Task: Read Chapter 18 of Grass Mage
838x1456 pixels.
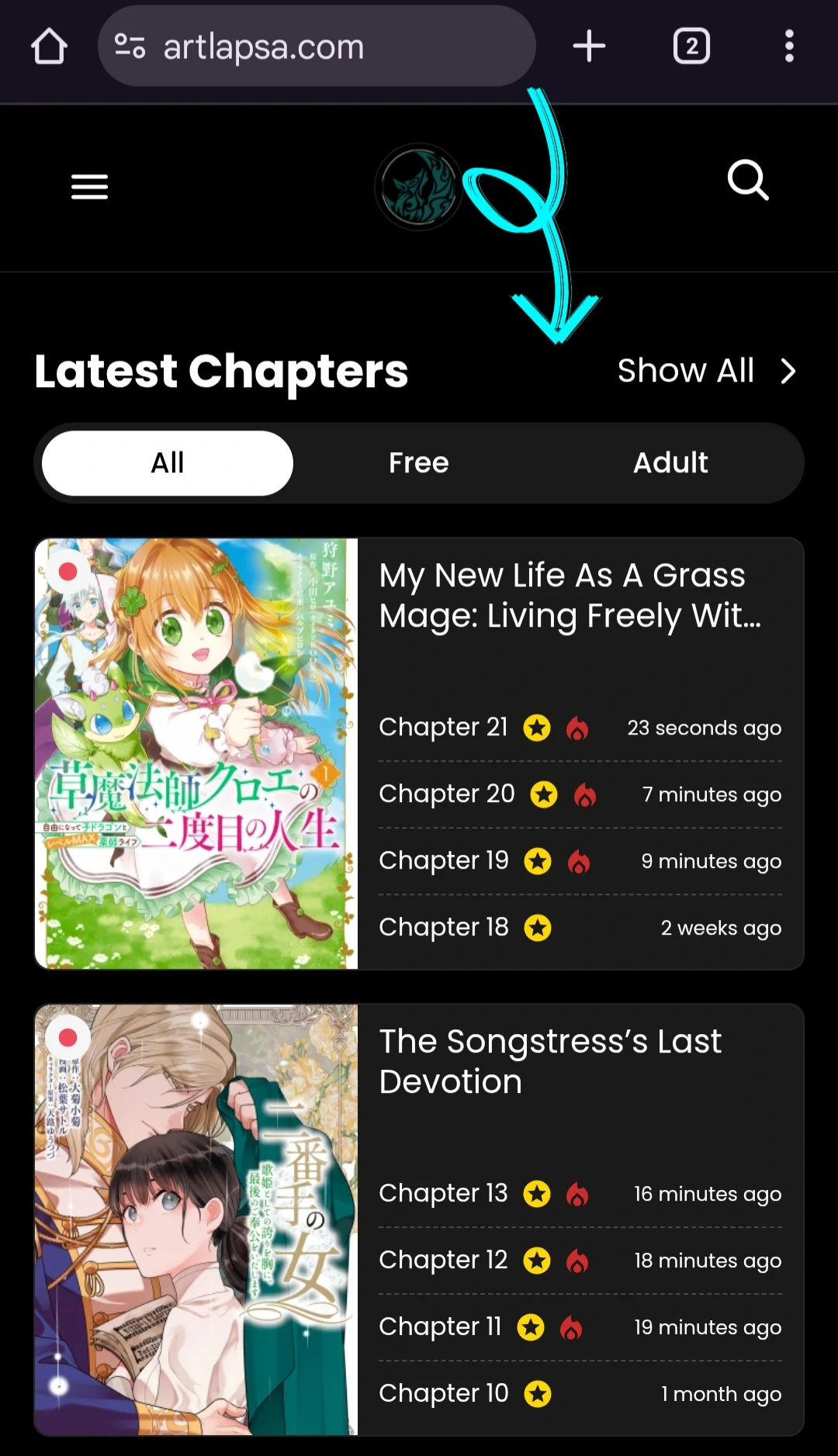Action: (443, 928)
